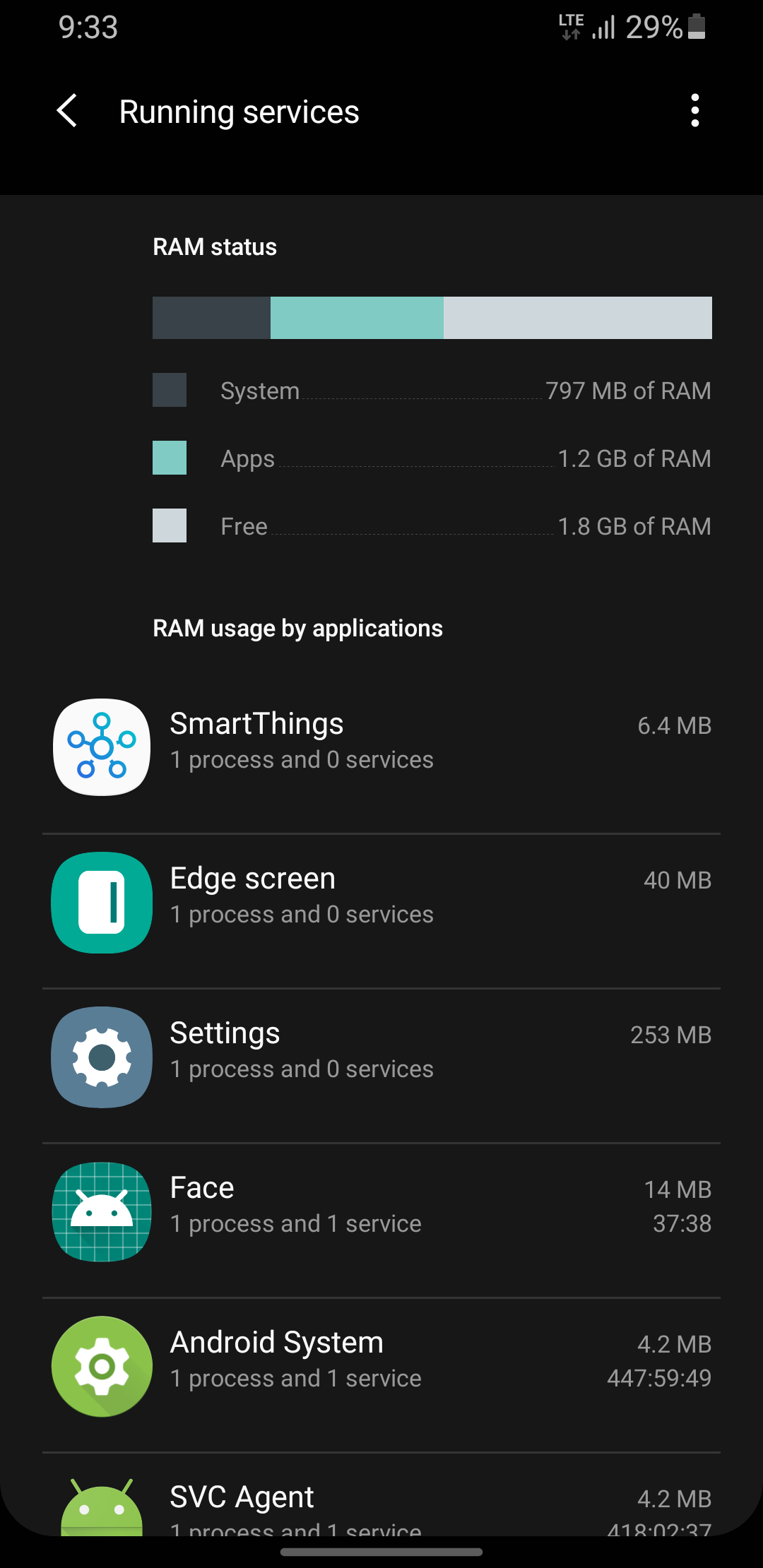Tap the SVC Agent row

click(x=381, y=1504)
